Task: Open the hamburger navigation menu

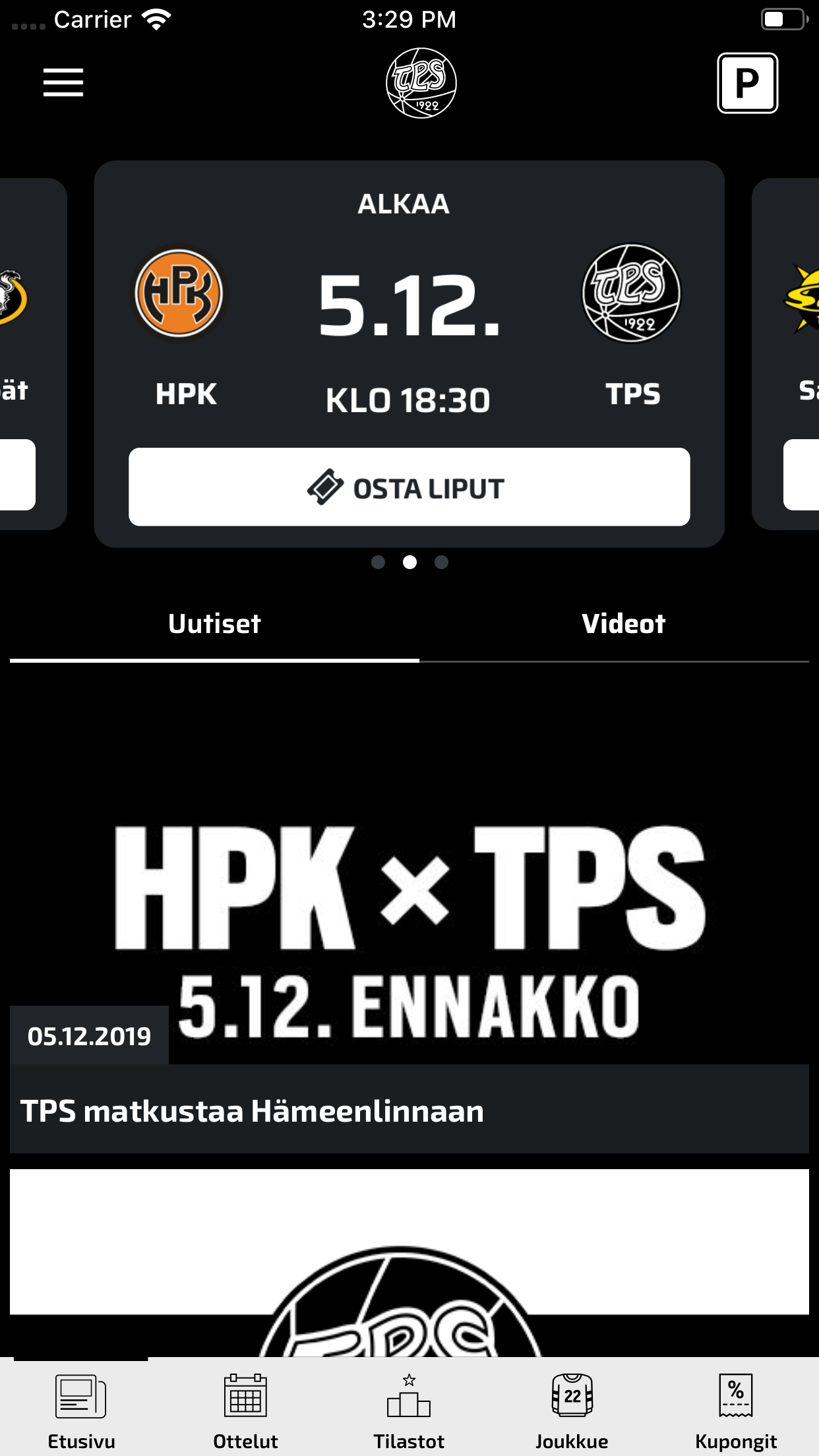Action: click(63, 82)
